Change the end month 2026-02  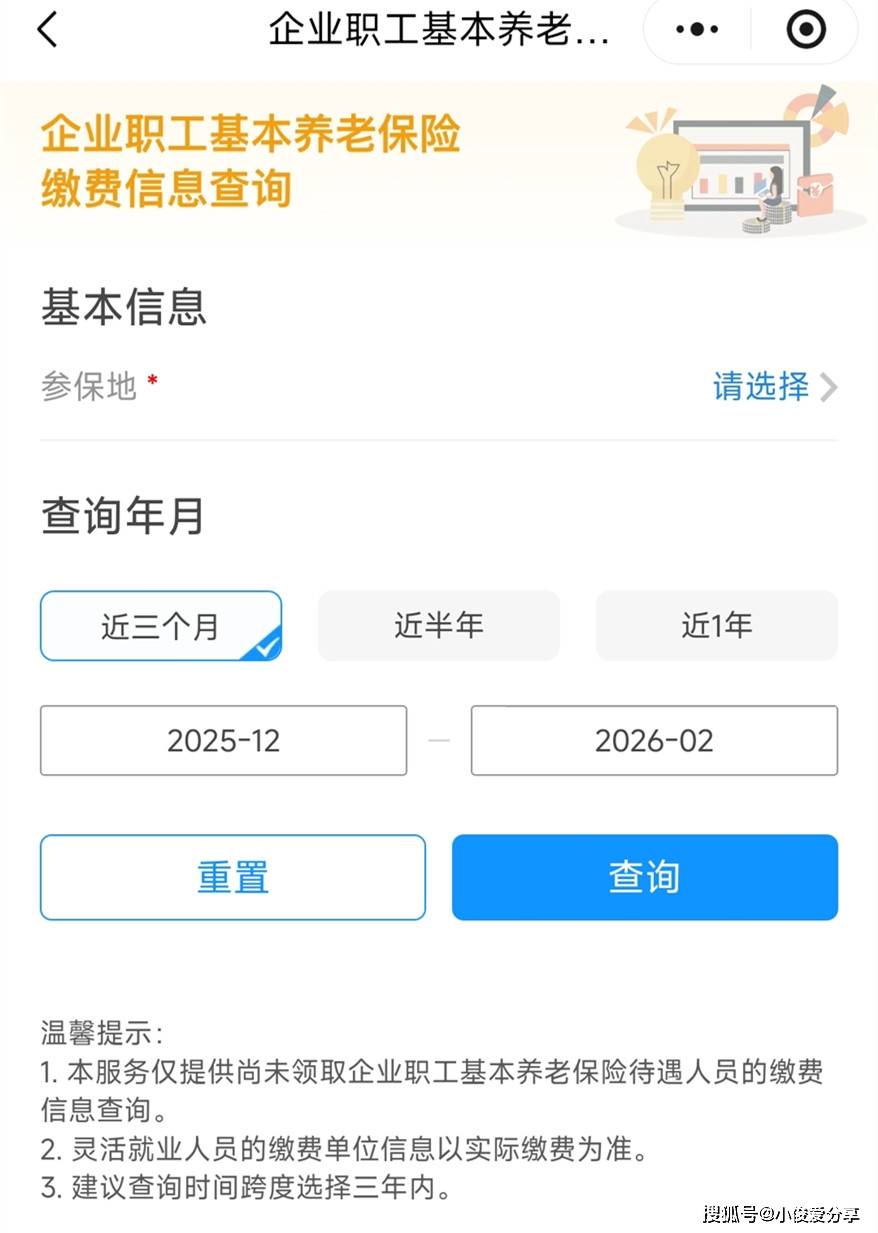click(654, 741)
